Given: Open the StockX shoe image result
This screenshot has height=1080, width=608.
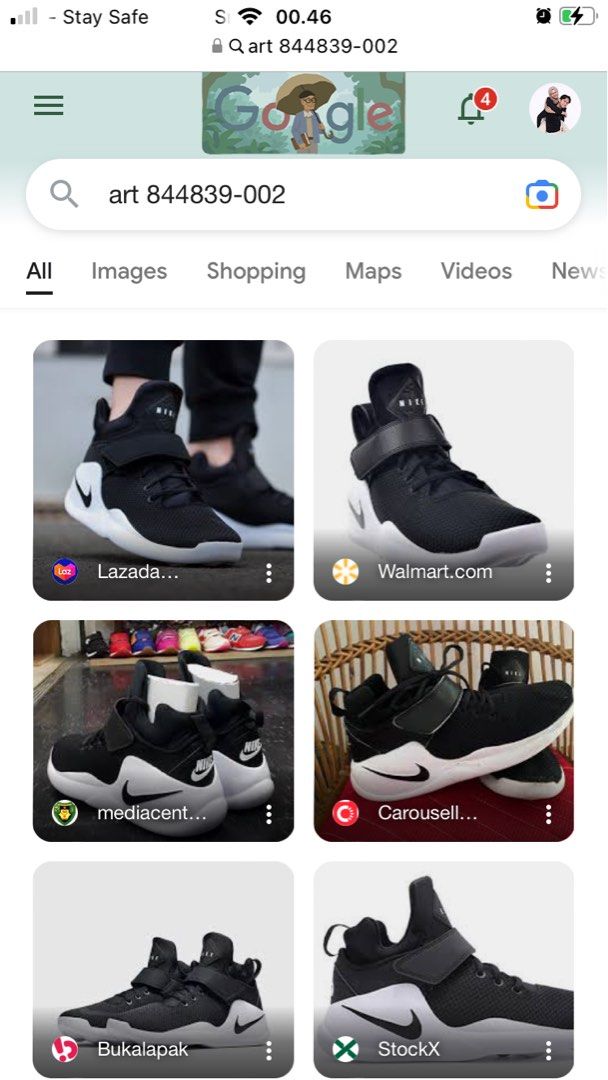Looking at the screenshot, I should (x=443, y=960).
